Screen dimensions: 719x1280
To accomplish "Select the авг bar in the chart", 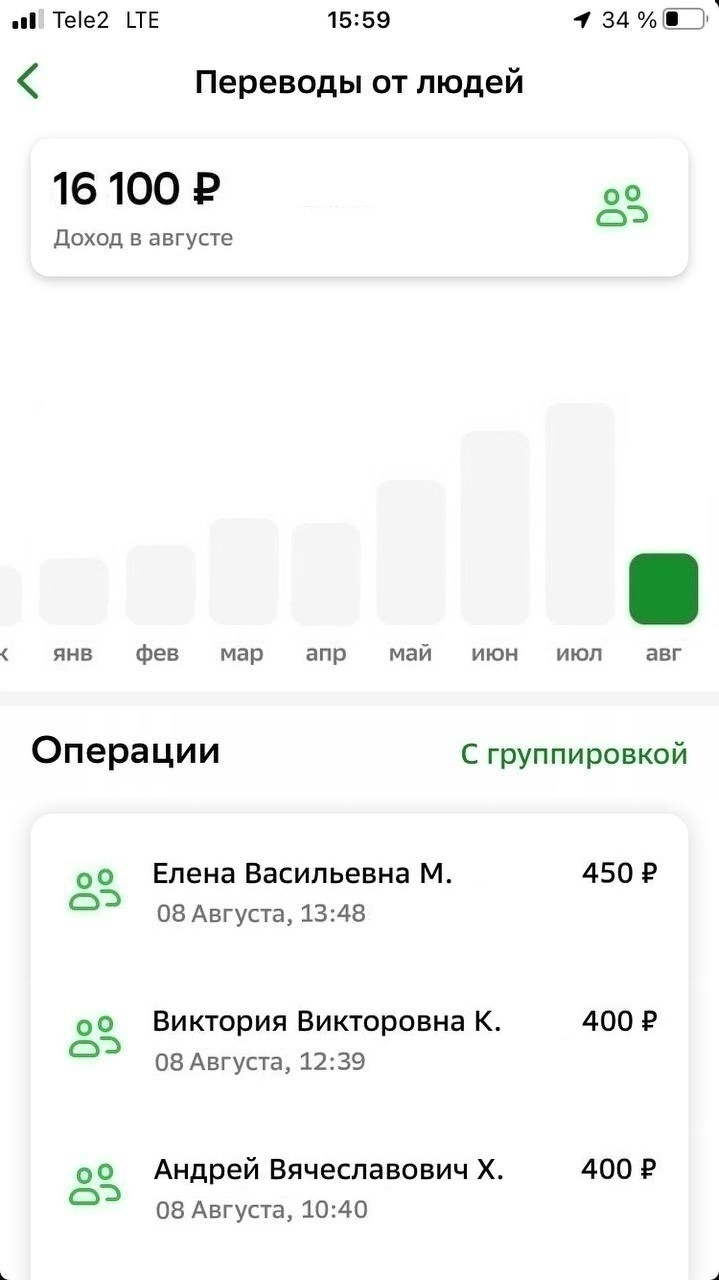I will point(663,589).
